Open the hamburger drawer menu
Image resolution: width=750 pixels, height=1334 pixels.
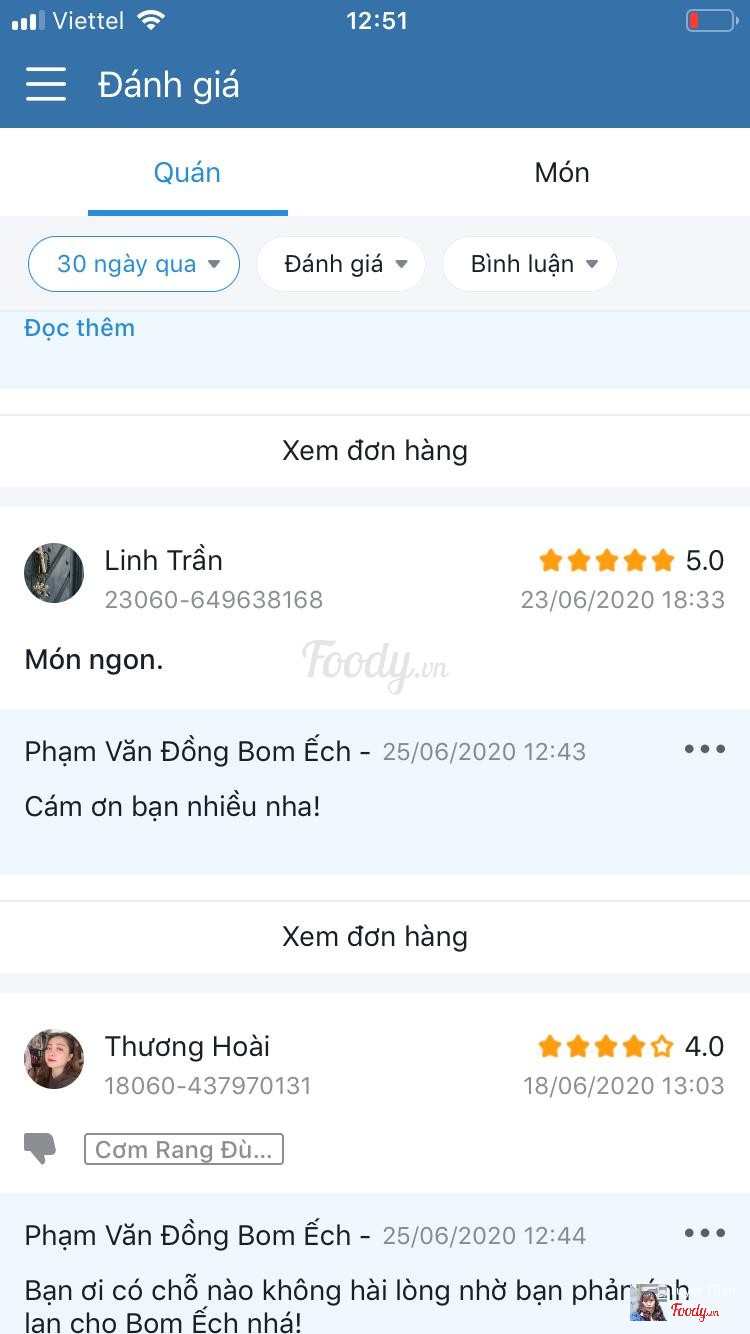46,84
